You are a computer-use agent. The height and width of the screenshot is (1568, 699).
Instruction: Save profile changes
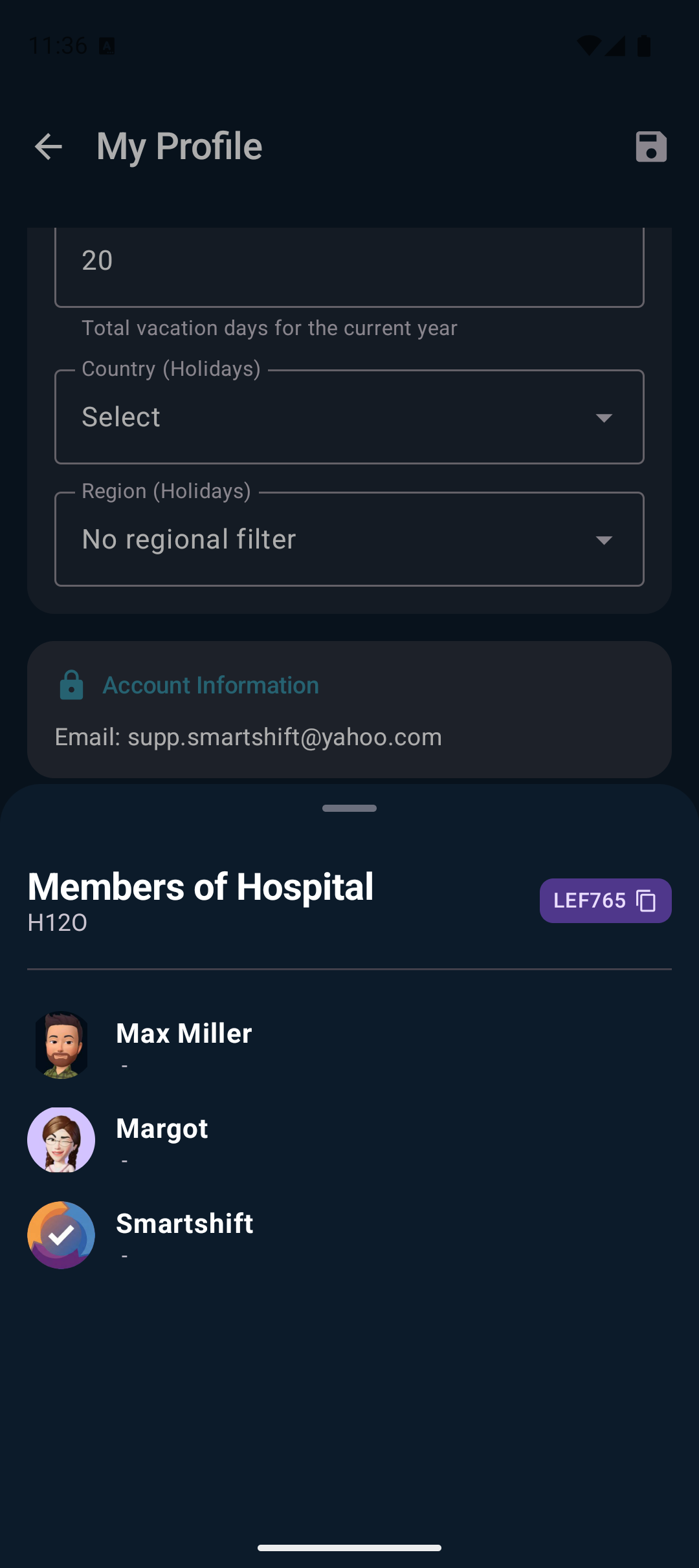click(650, 147)
